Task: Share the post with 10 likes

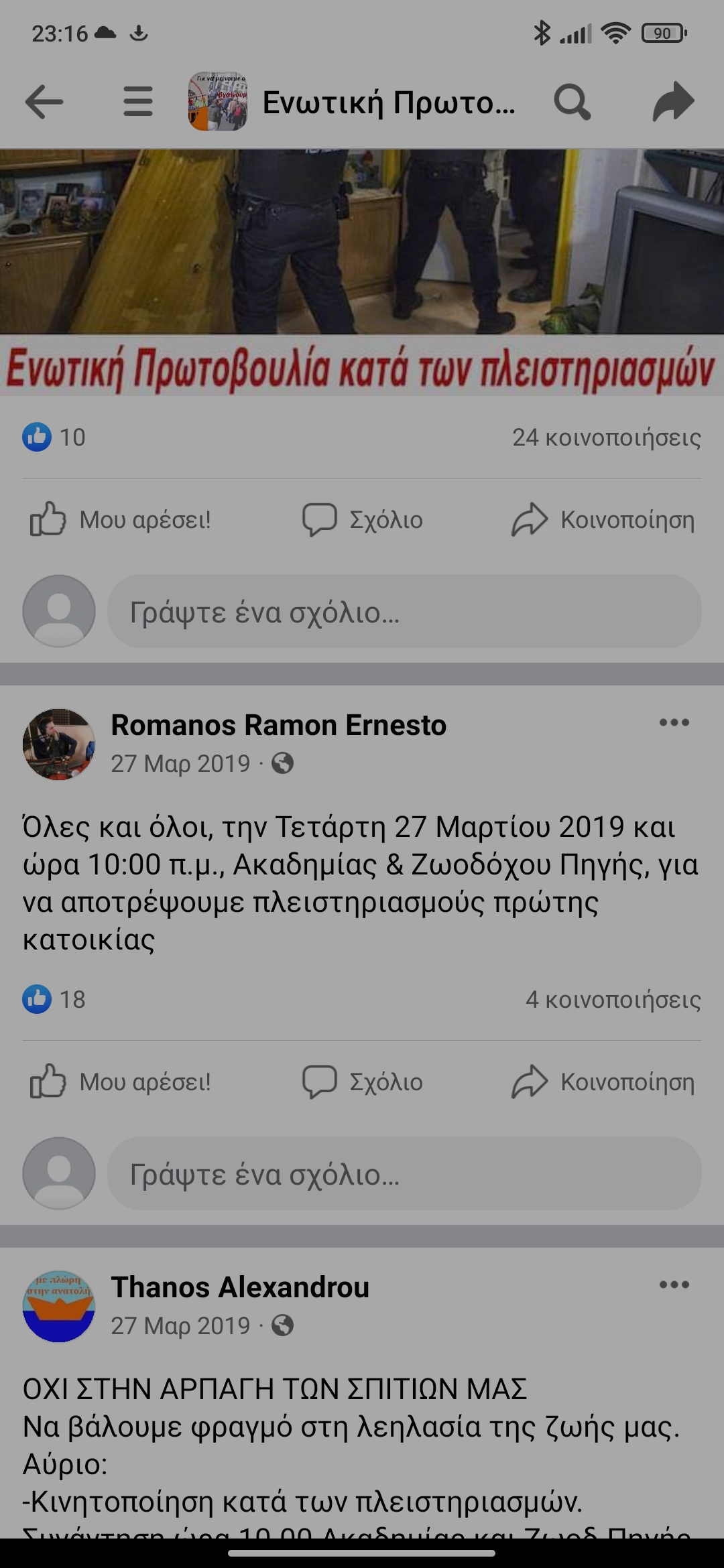Action: pyautogui.click(x=603, y=520)
